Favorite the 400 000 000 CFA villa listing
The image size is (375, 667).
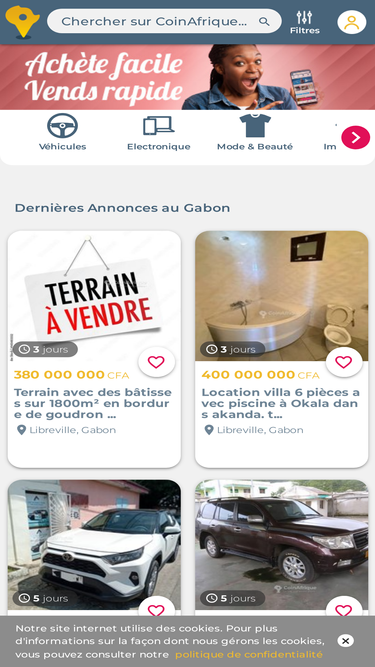click(x=344, y=362)
